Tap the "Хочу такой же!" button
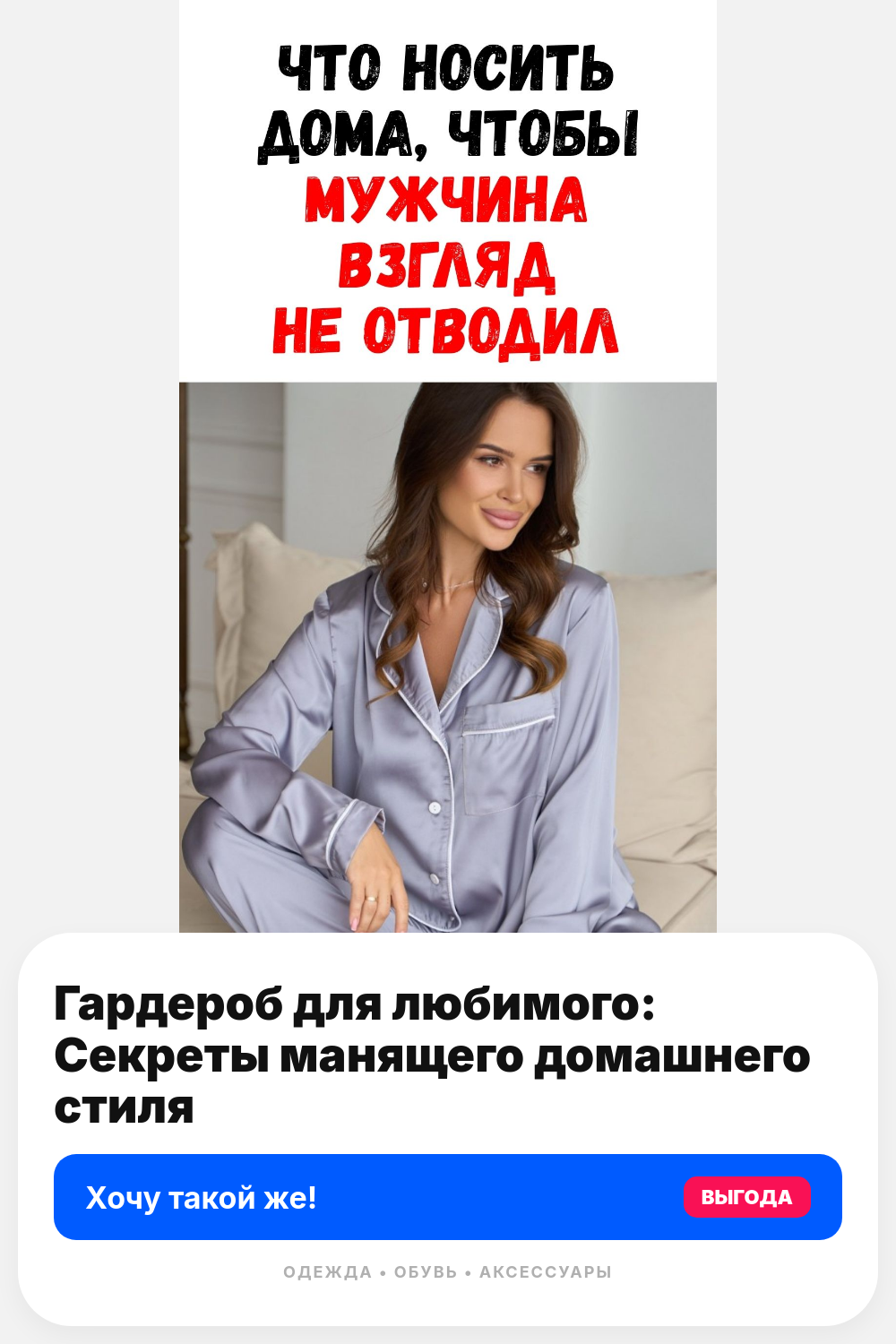Viewport: 896px width, 1344px height. point(448,1197)
